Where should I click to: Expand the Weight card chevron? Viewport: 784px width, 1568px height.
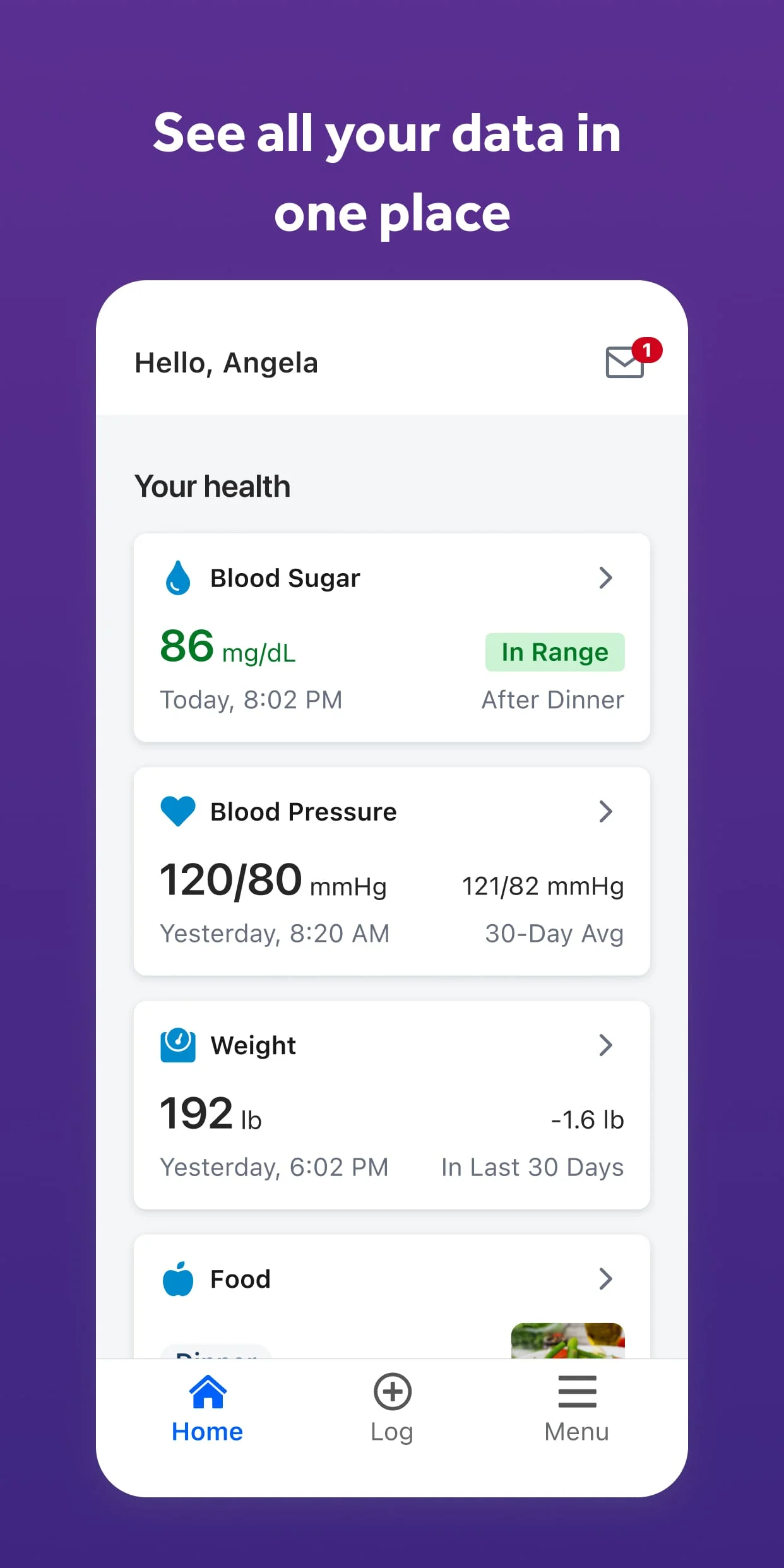tap(605, 1045)
